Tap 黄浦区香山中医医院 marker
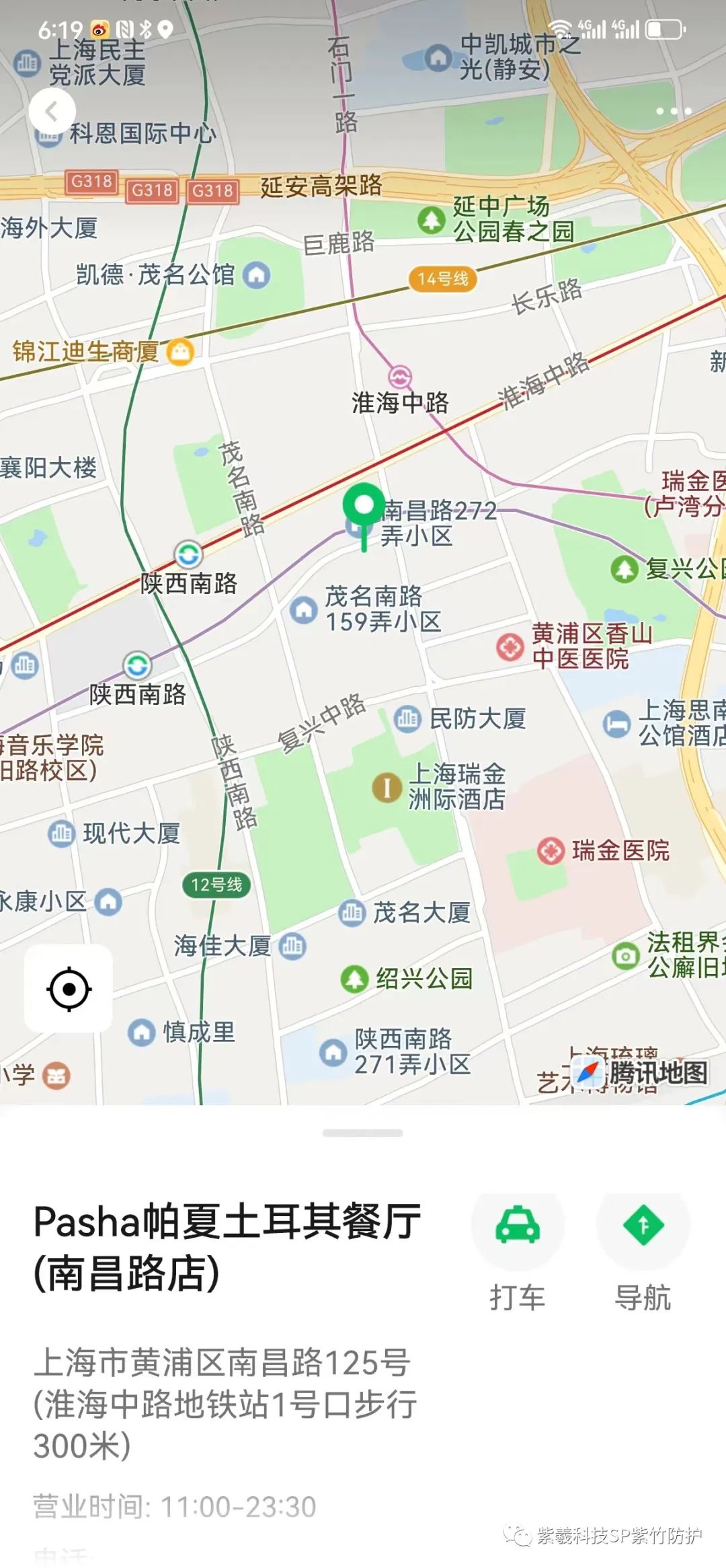Image resolution: width=726 pixels, height=1568 pixels. tap(510, 646)
